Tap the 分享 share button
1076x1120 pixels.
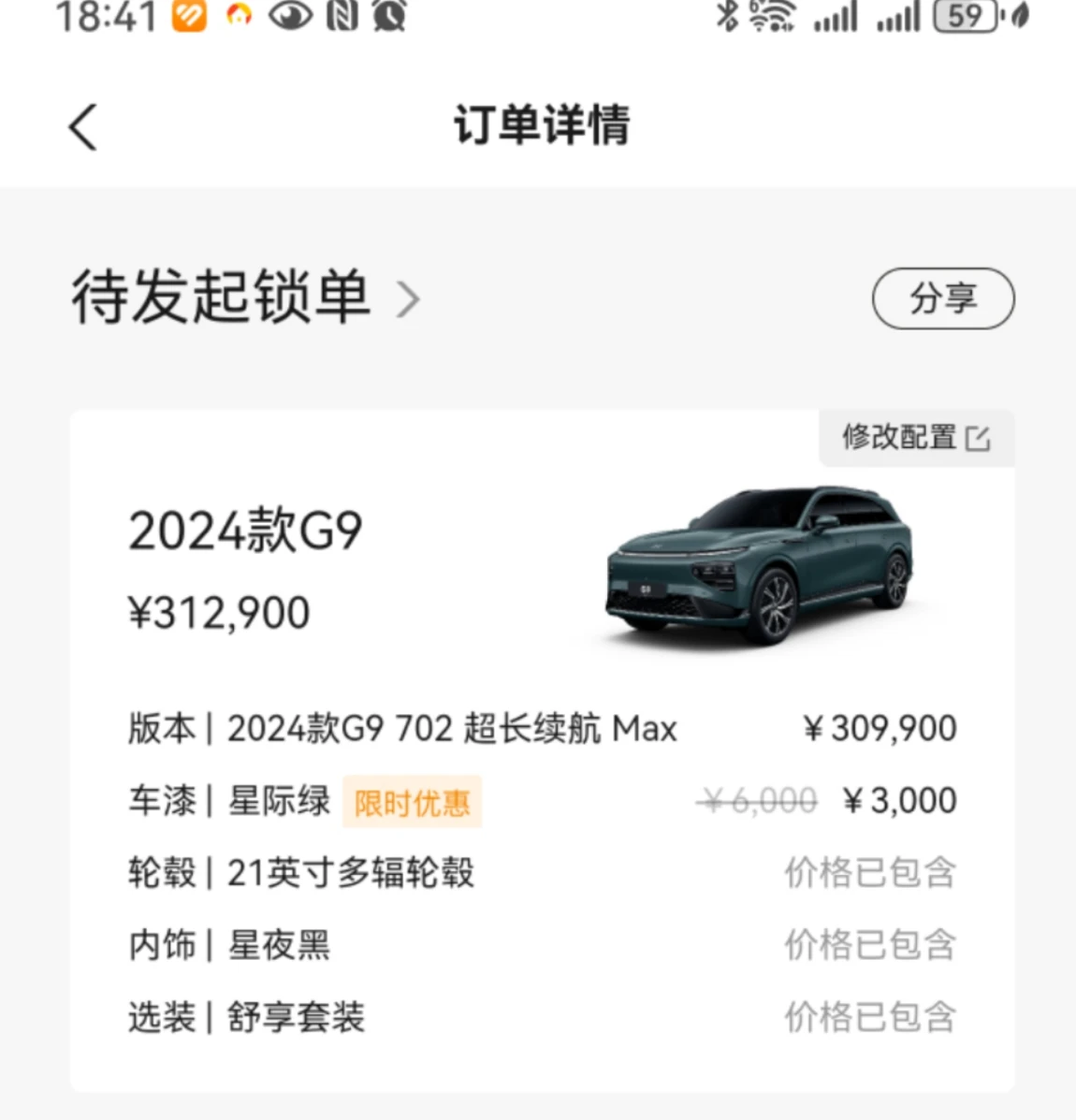(x=942, y=298)
